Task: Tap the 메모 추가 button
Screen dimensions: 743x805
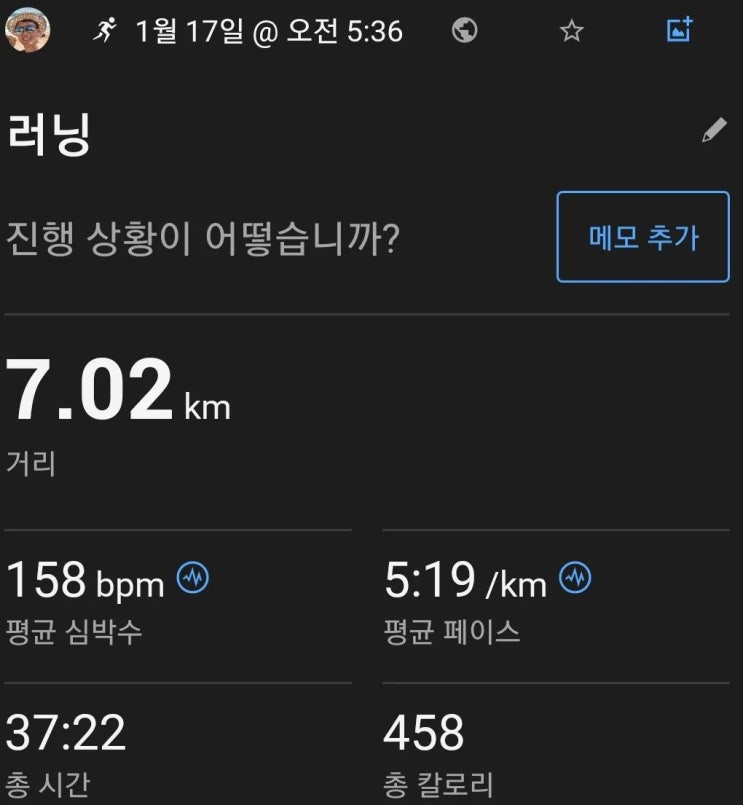Action: point(643,237)
